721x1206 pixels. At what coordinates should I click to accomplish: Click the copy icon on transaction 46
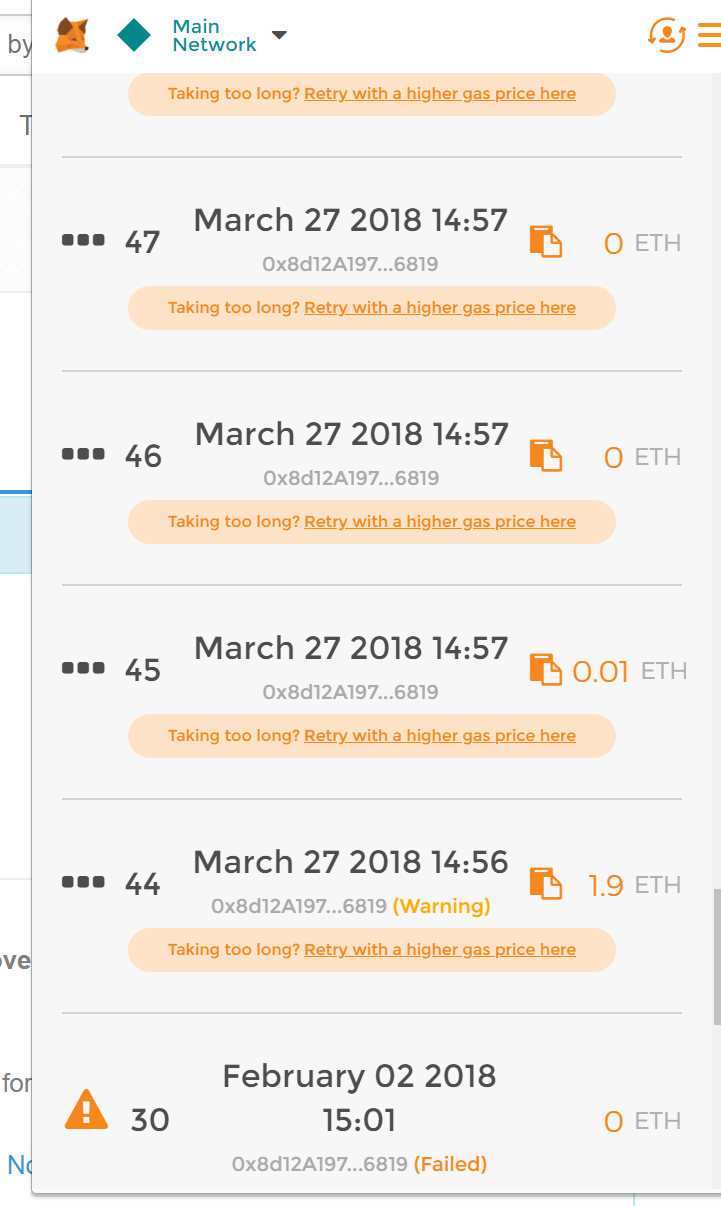[x=546, y=455]
